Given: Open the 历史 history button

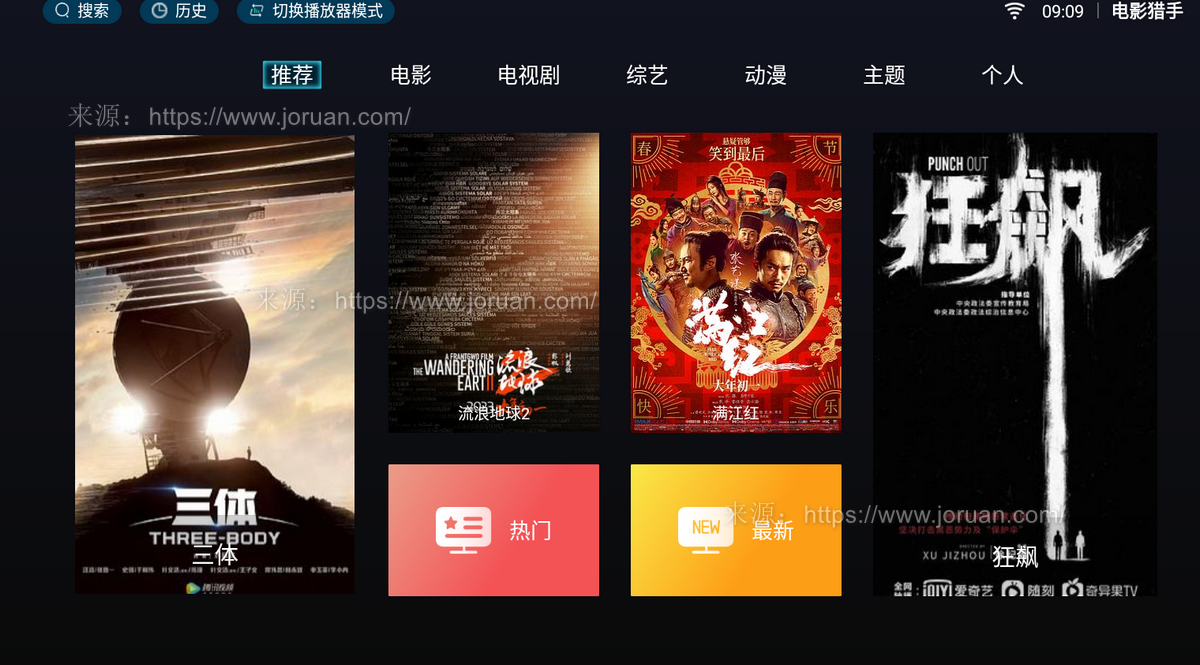Looking at the screenshot, I should coord(180,12).
